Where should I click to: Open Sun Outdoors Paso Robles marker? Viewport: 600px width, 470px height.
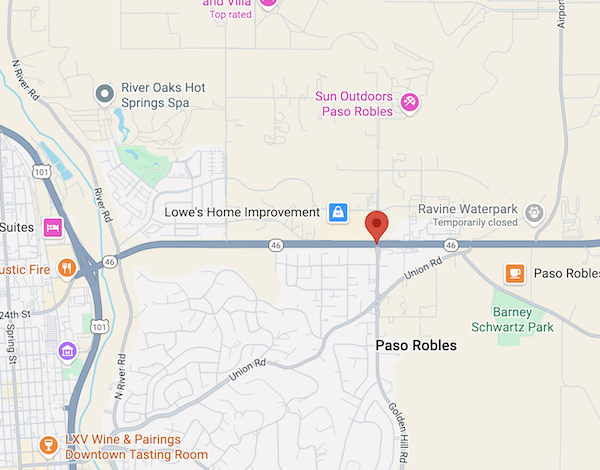(x=409, y=103)
